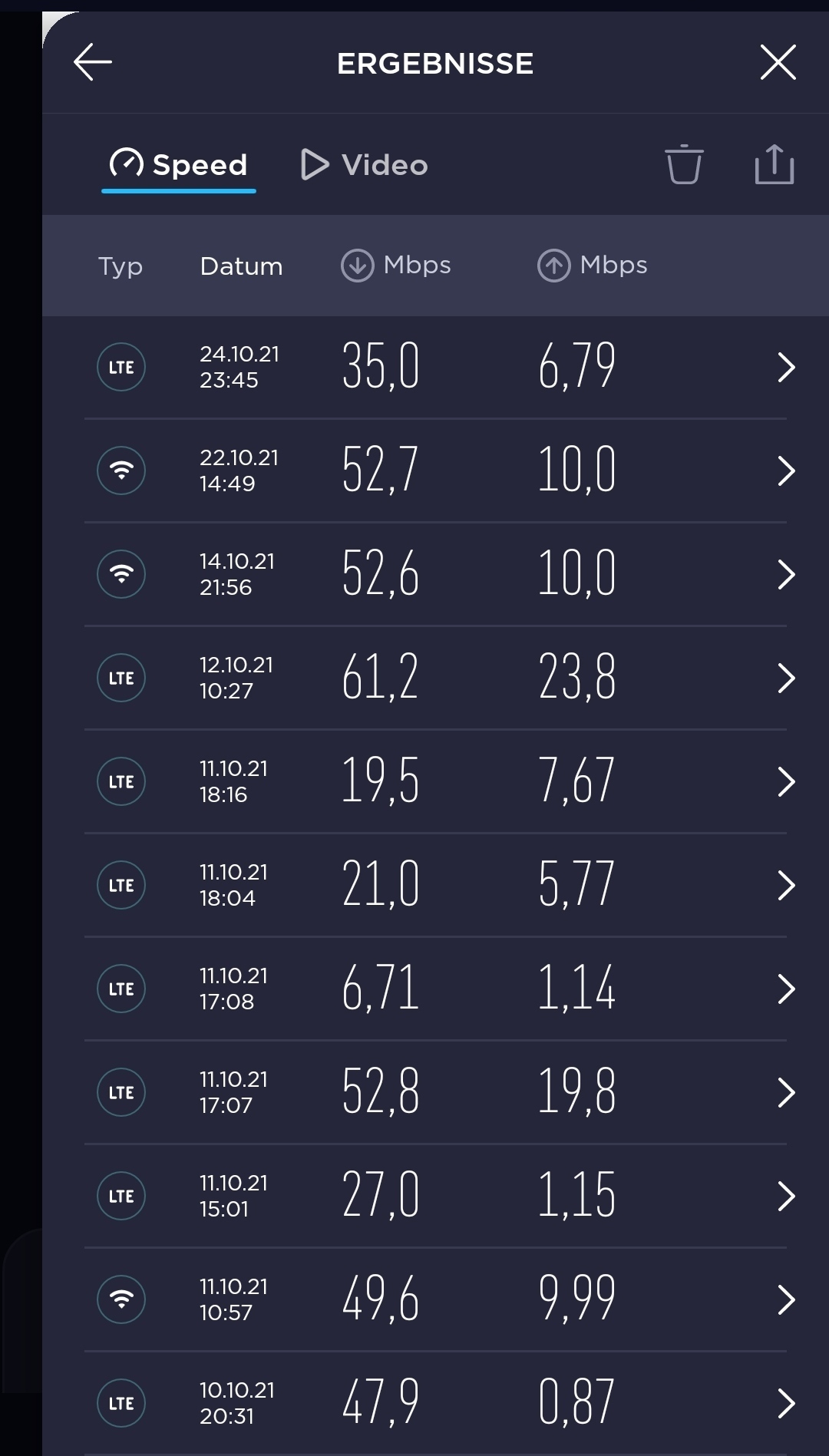Share the results via export icon

tap(775, 163)
